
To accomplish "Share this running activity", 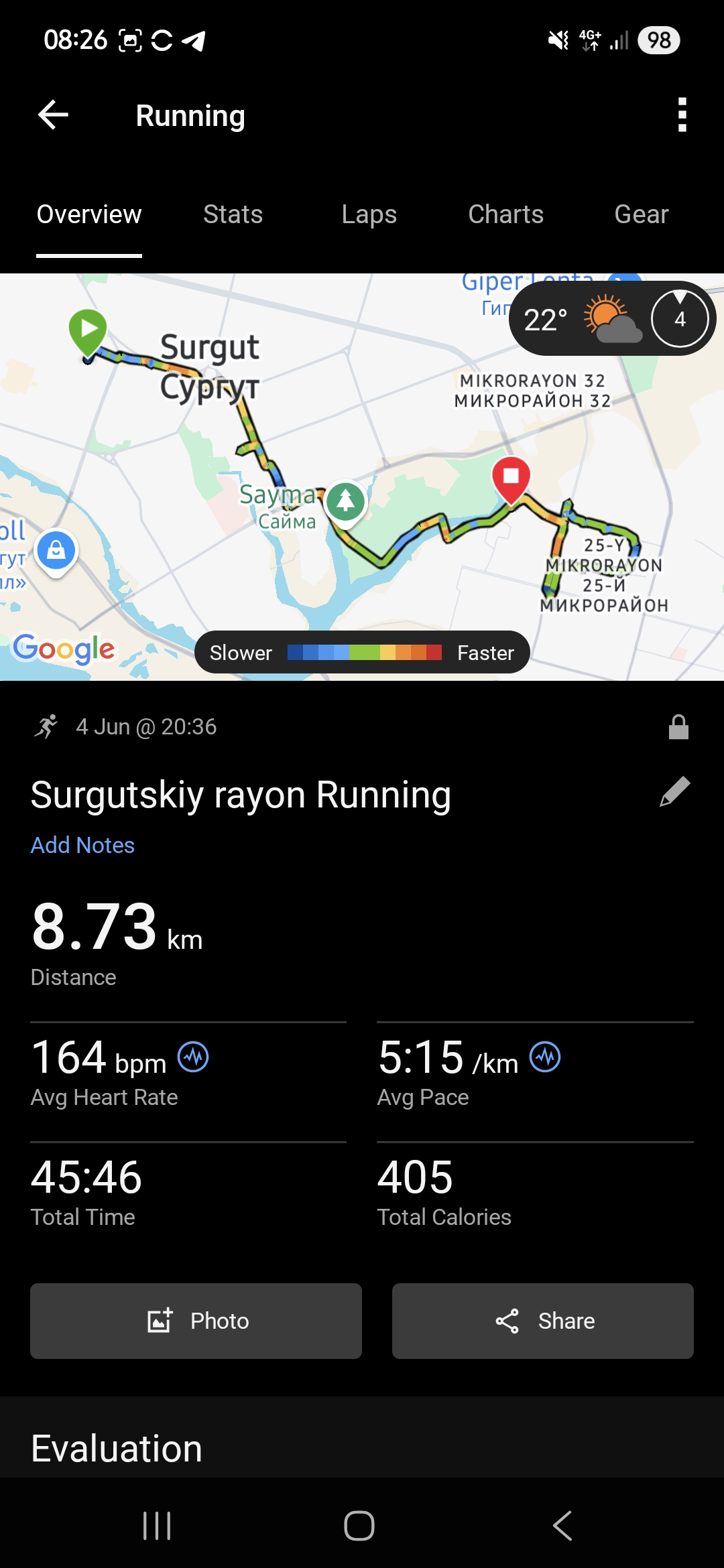I will coord(543,1321).
